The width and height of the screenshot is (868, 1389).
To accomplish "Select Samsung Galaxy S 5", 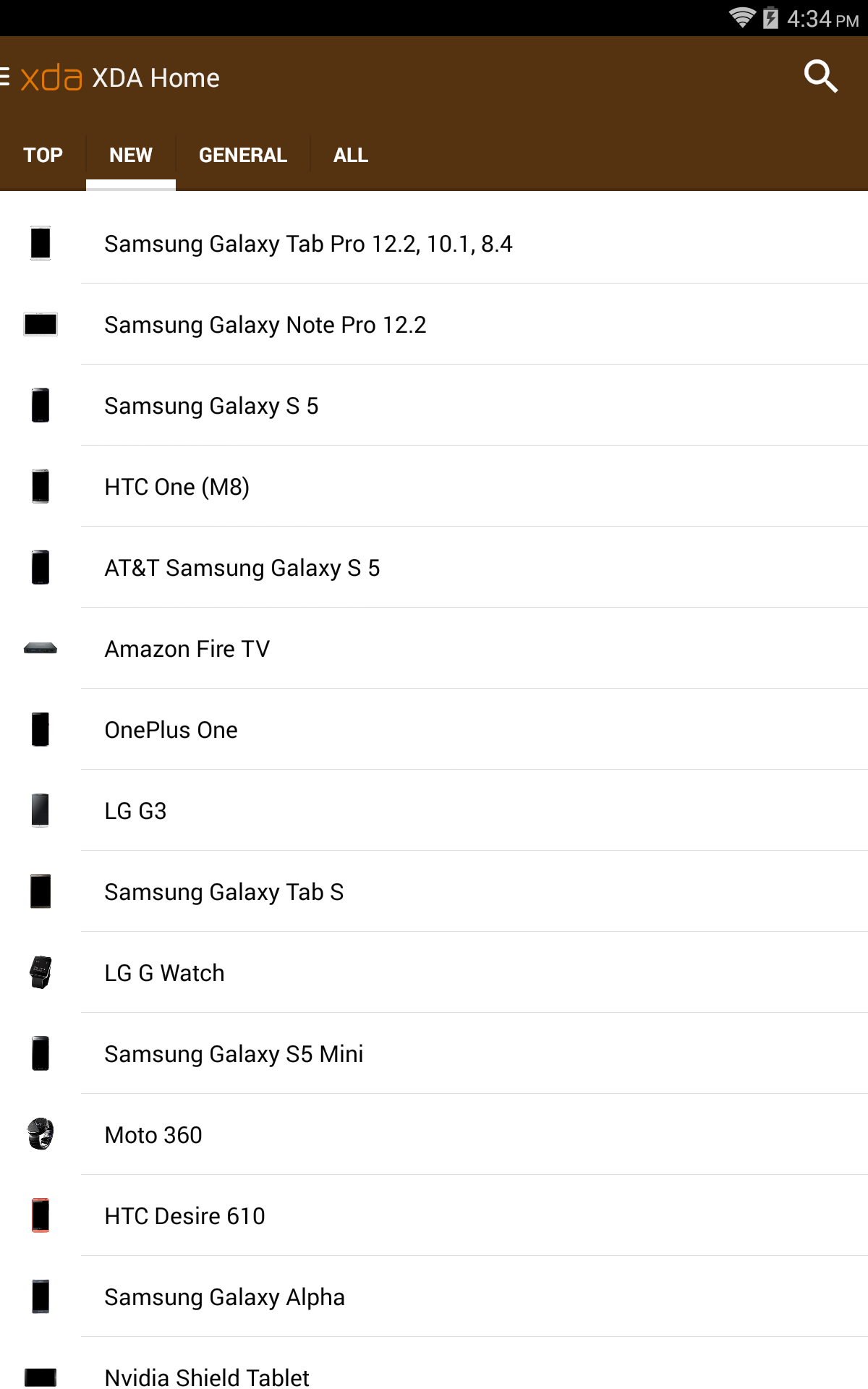I will pos(211,406).
